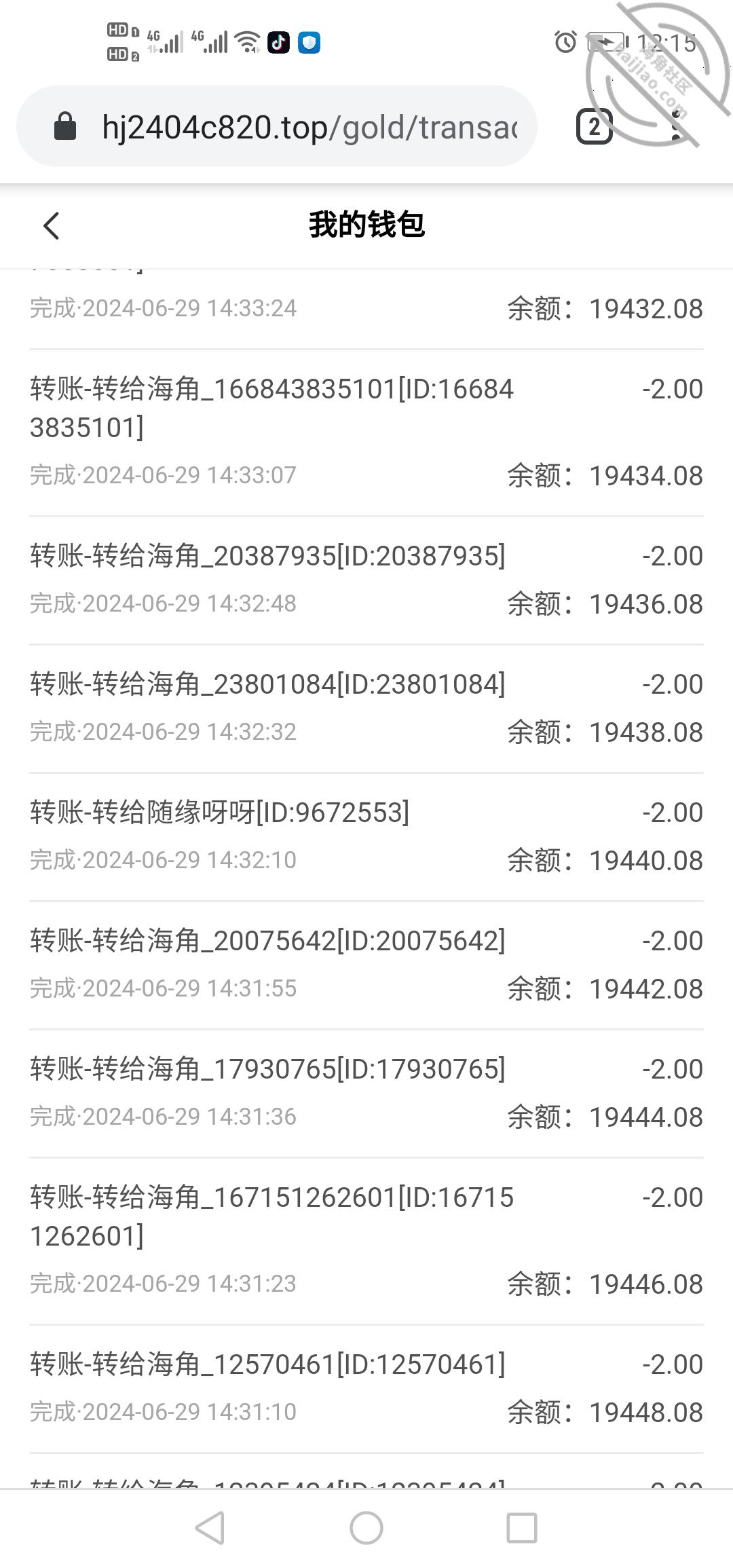The height and width of the screenshot is (1568, 733).
Task: Open the recent apps overview
Action: click(522, 1529)
